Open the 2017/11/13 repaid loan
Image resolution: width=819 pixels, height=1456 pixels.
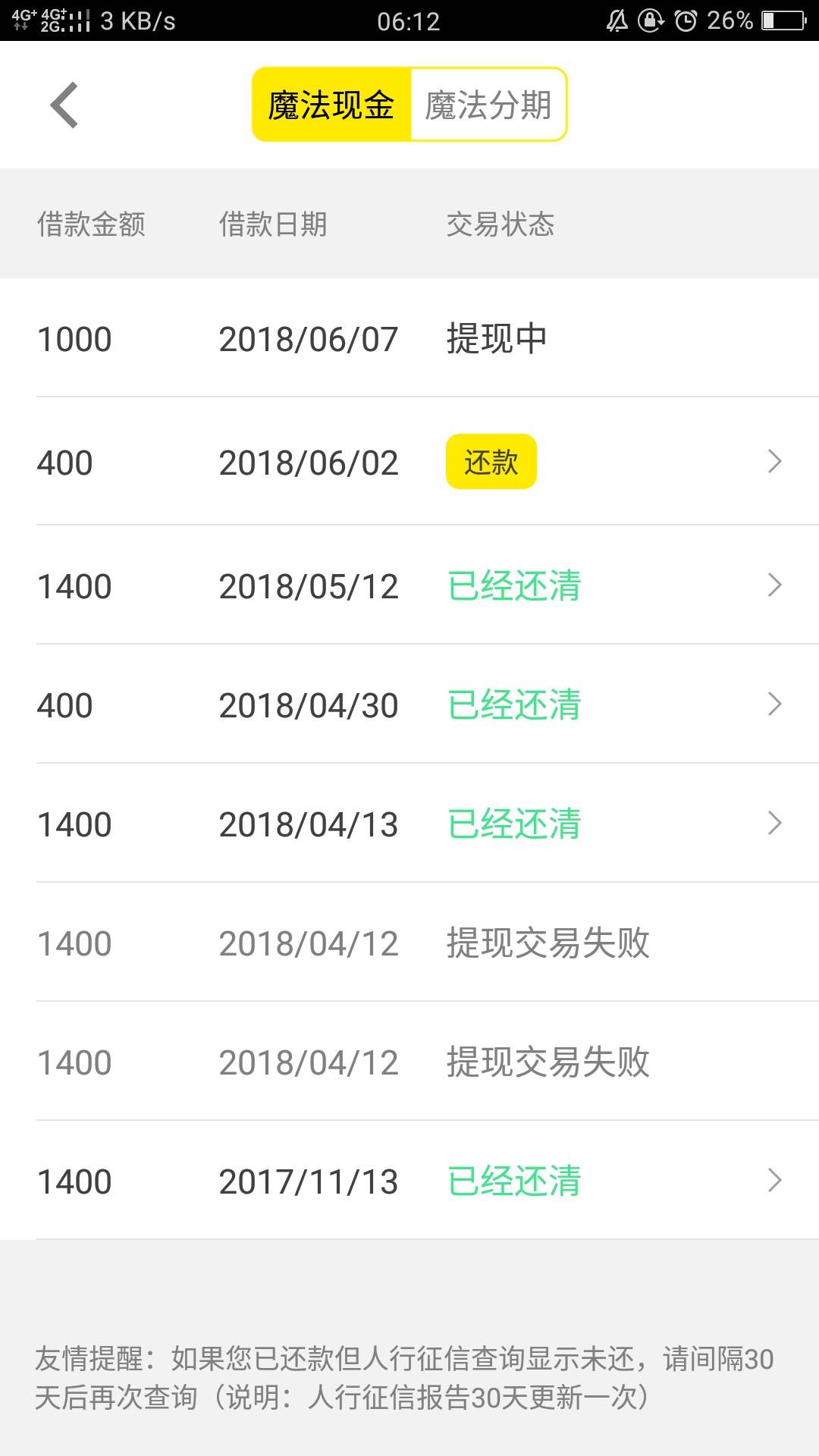tap(409, 1181)
